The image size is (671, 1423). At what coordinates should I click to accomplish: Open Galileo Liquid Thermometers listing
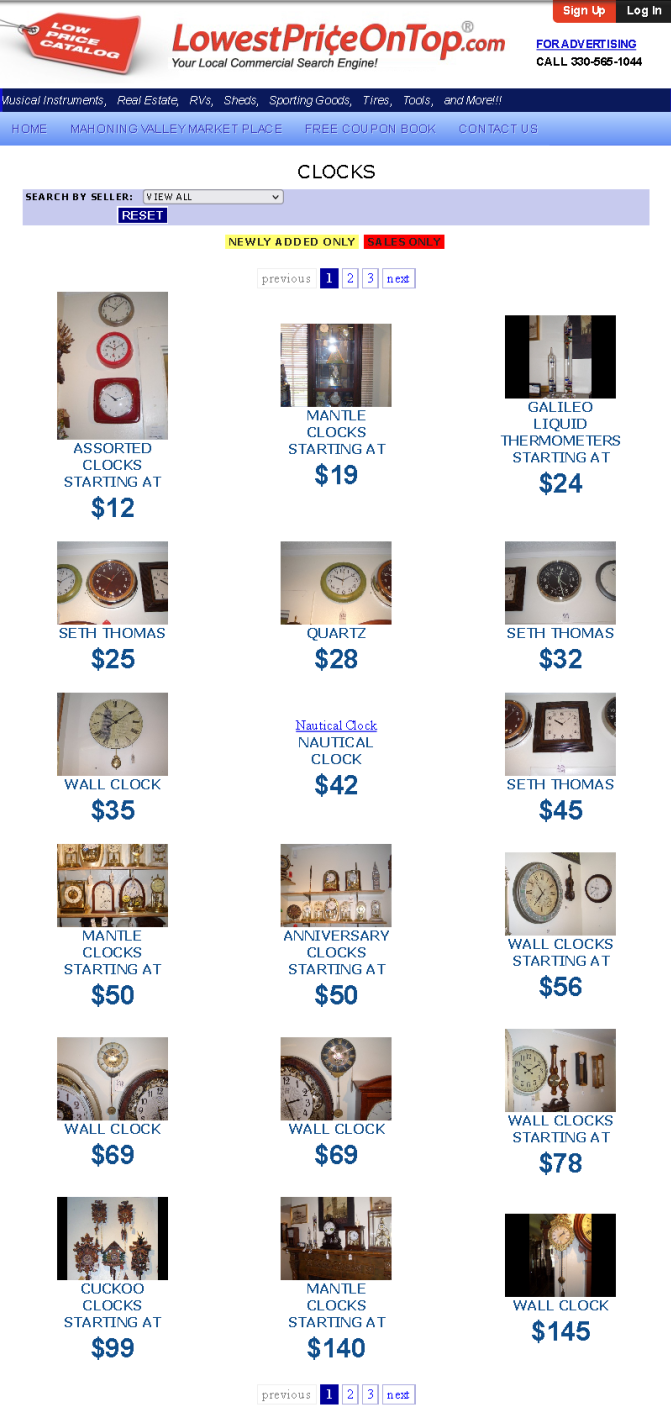(x=560, y=357)
